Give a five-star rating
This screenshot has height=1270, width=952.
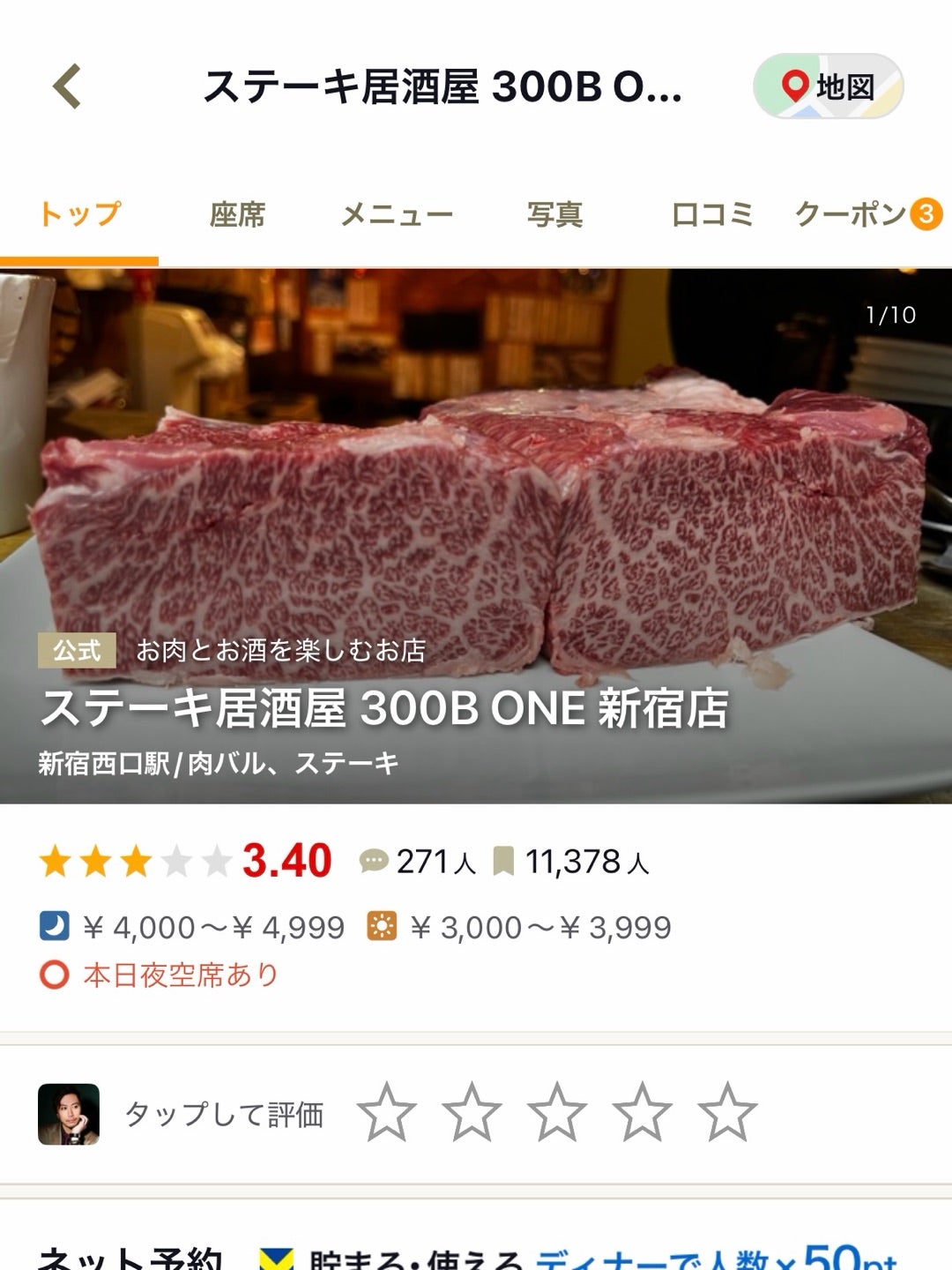click(x=727, y=1113)
